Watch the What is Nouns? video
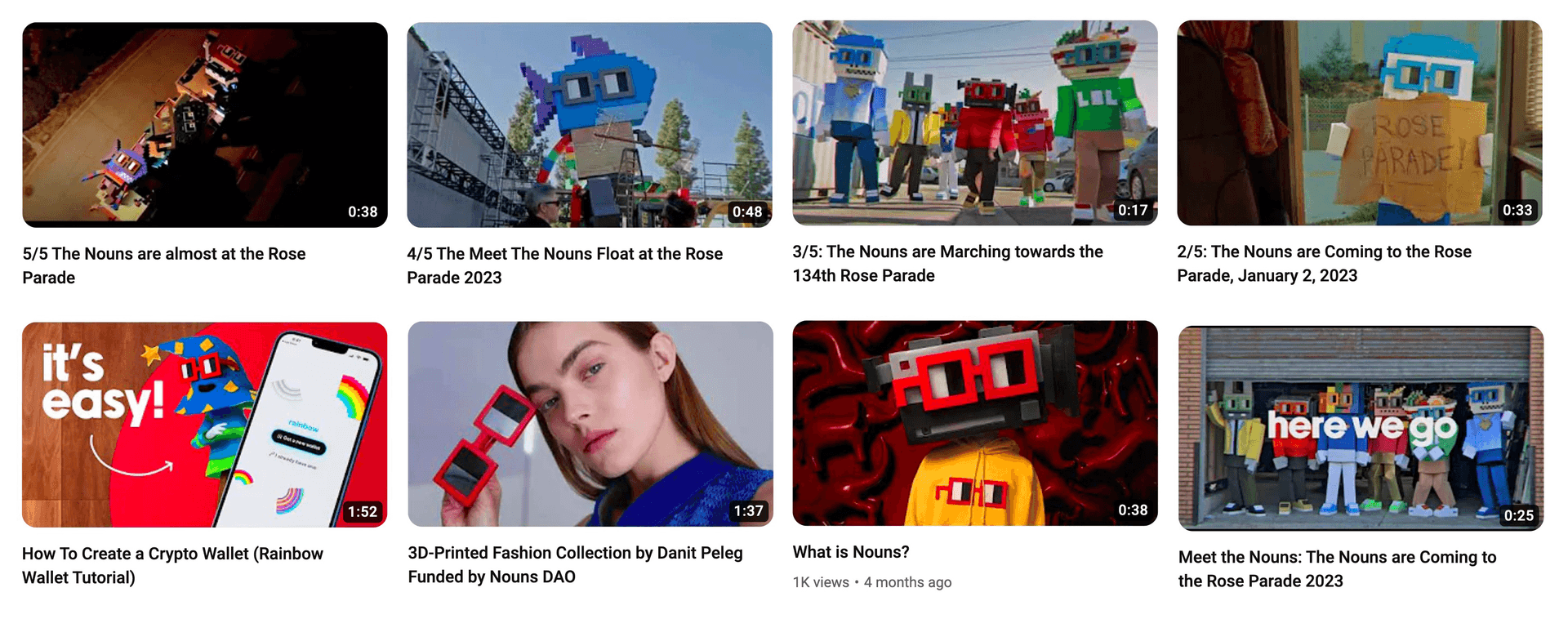The image size is (1568, 619). pyautogui.click(x=974, y=423)
